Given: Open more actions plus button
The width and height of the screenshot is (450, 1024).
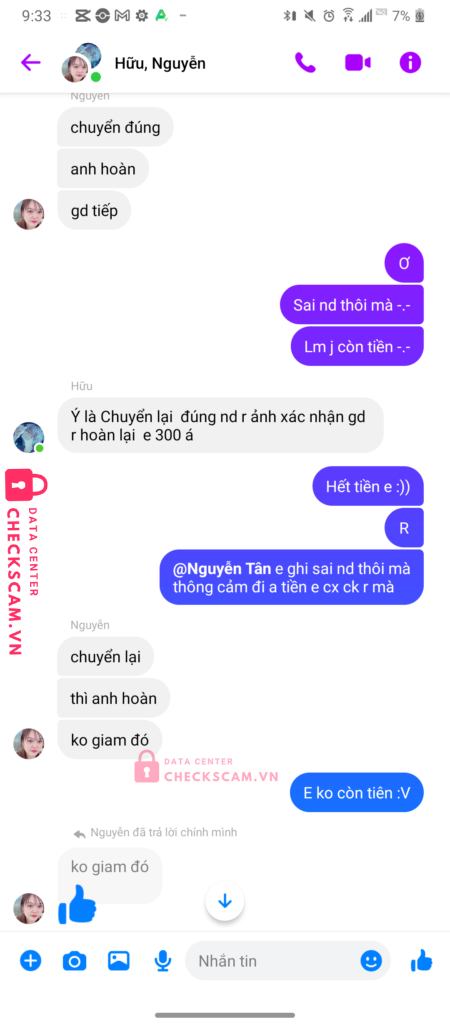Looking at the screenshot, I should click(30, 961).
